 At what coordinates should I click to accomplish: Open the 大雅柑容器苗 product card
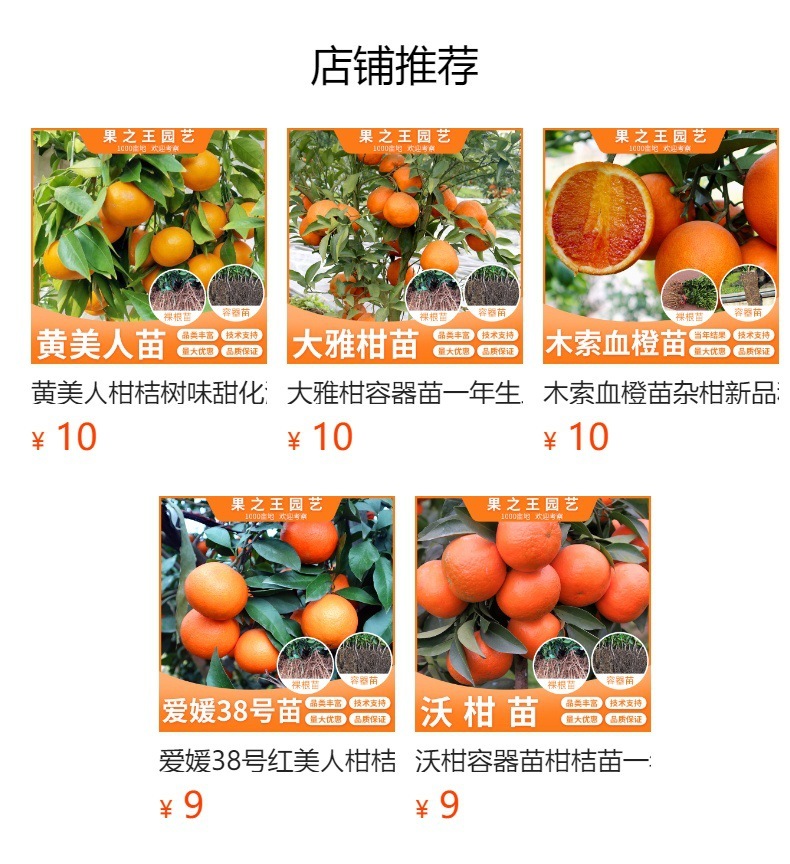(x=405, y=246)
